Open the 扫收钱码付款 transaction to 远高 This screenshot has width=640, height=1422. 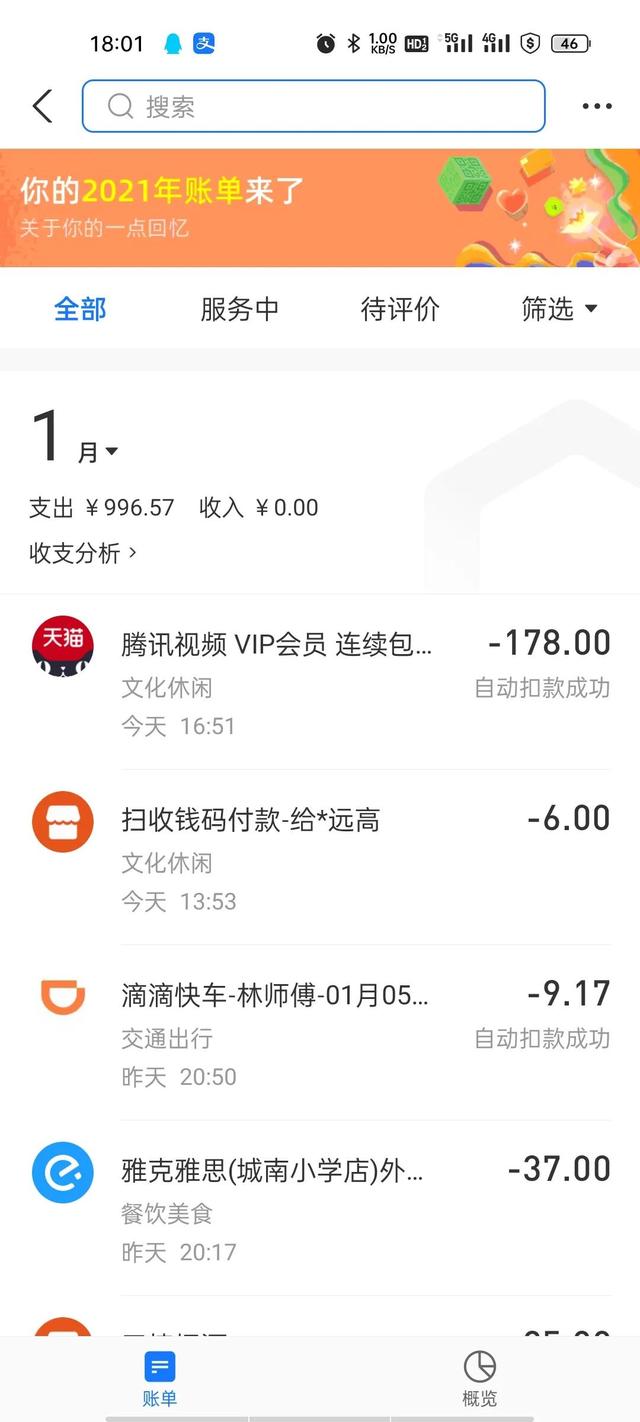[x=320, y=858]
